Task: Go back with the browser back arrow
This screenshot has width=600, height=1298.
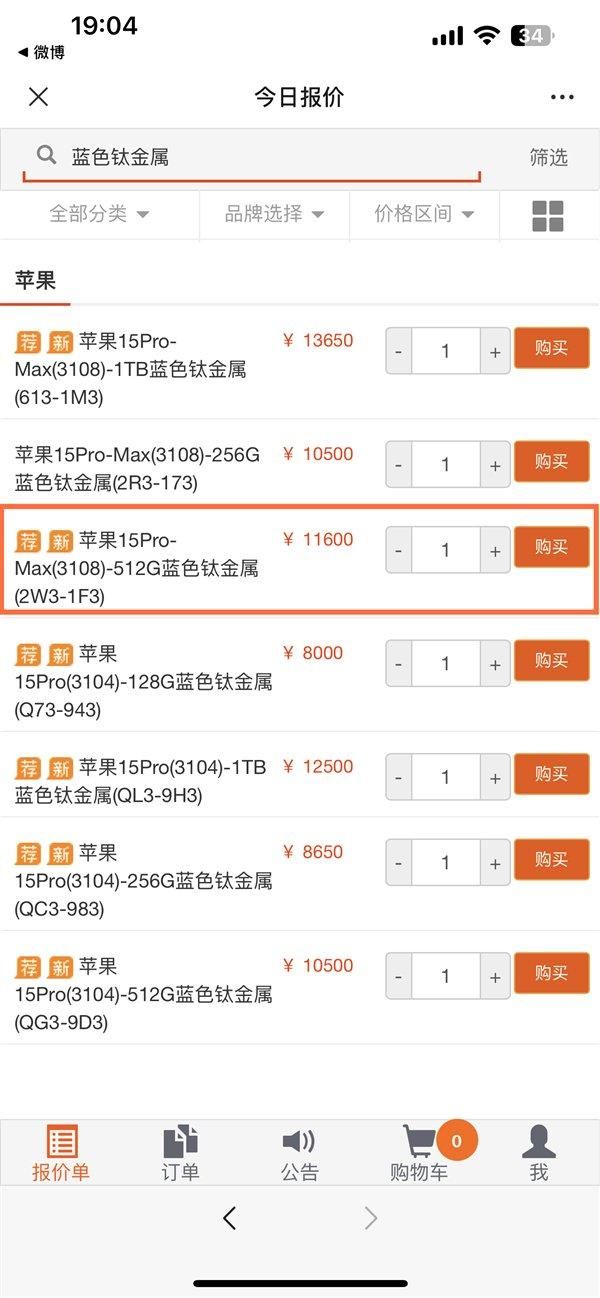Action: point(230,1217)
